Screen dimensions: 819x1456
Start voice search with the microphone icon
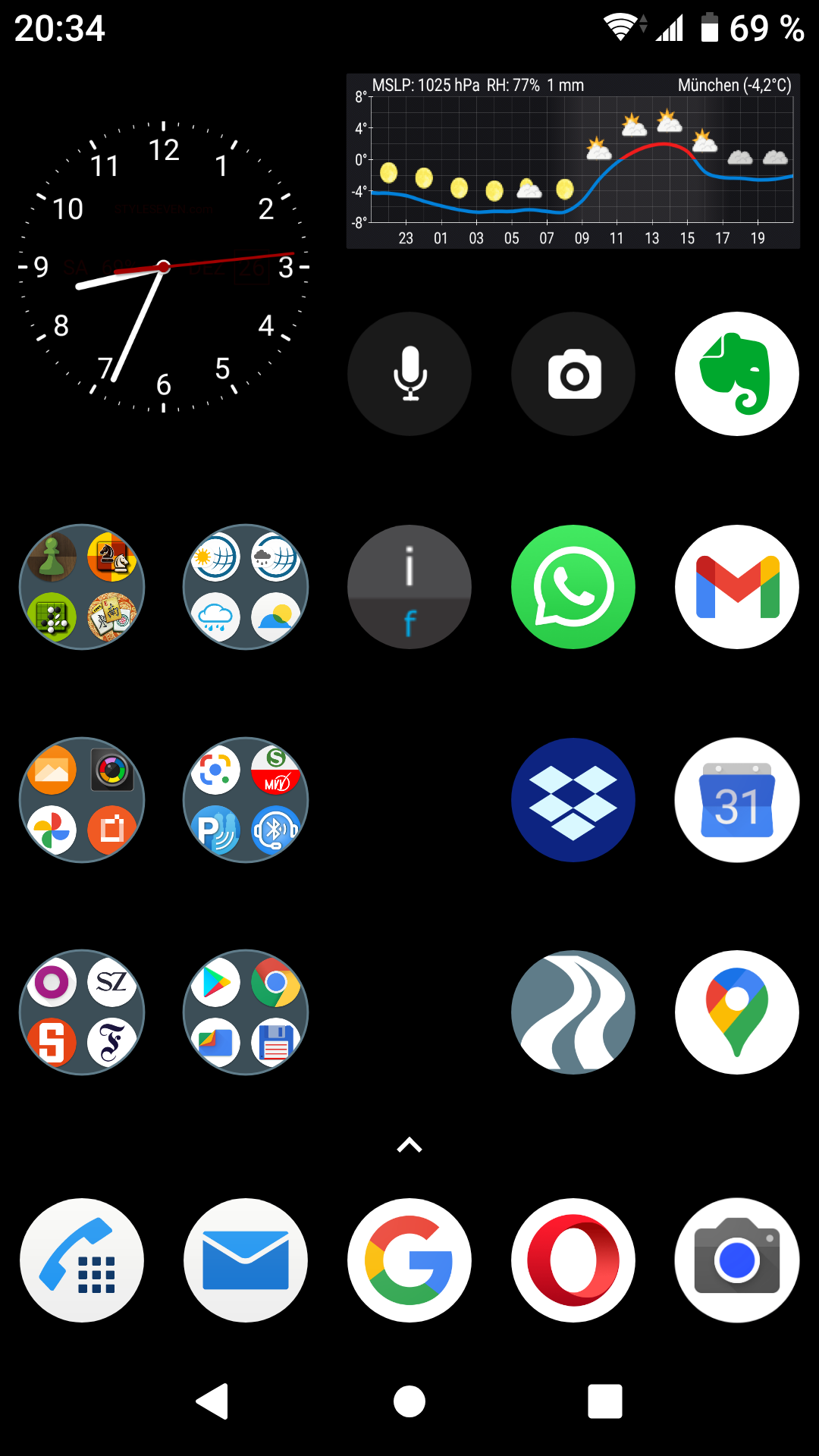coord(409,374)
